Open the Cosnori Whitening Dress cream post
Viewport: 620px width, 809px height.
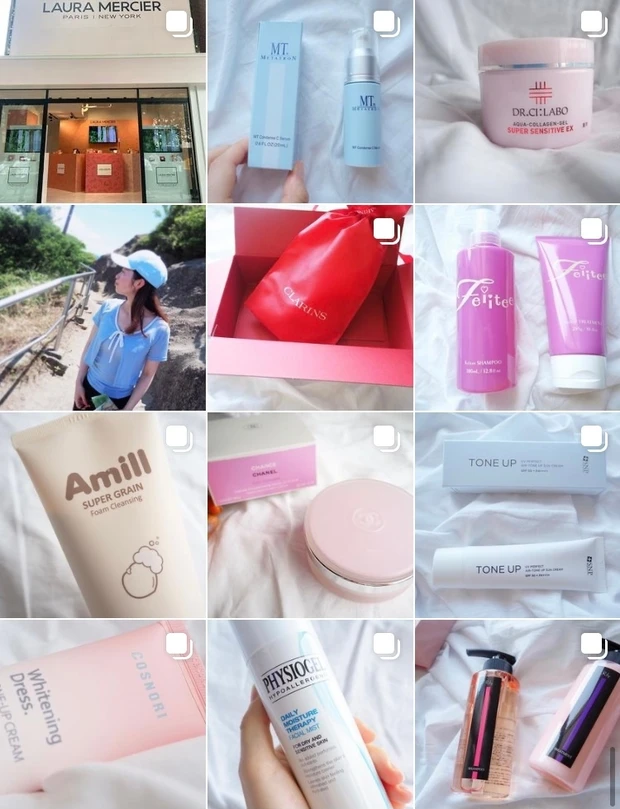pos(102,715)
